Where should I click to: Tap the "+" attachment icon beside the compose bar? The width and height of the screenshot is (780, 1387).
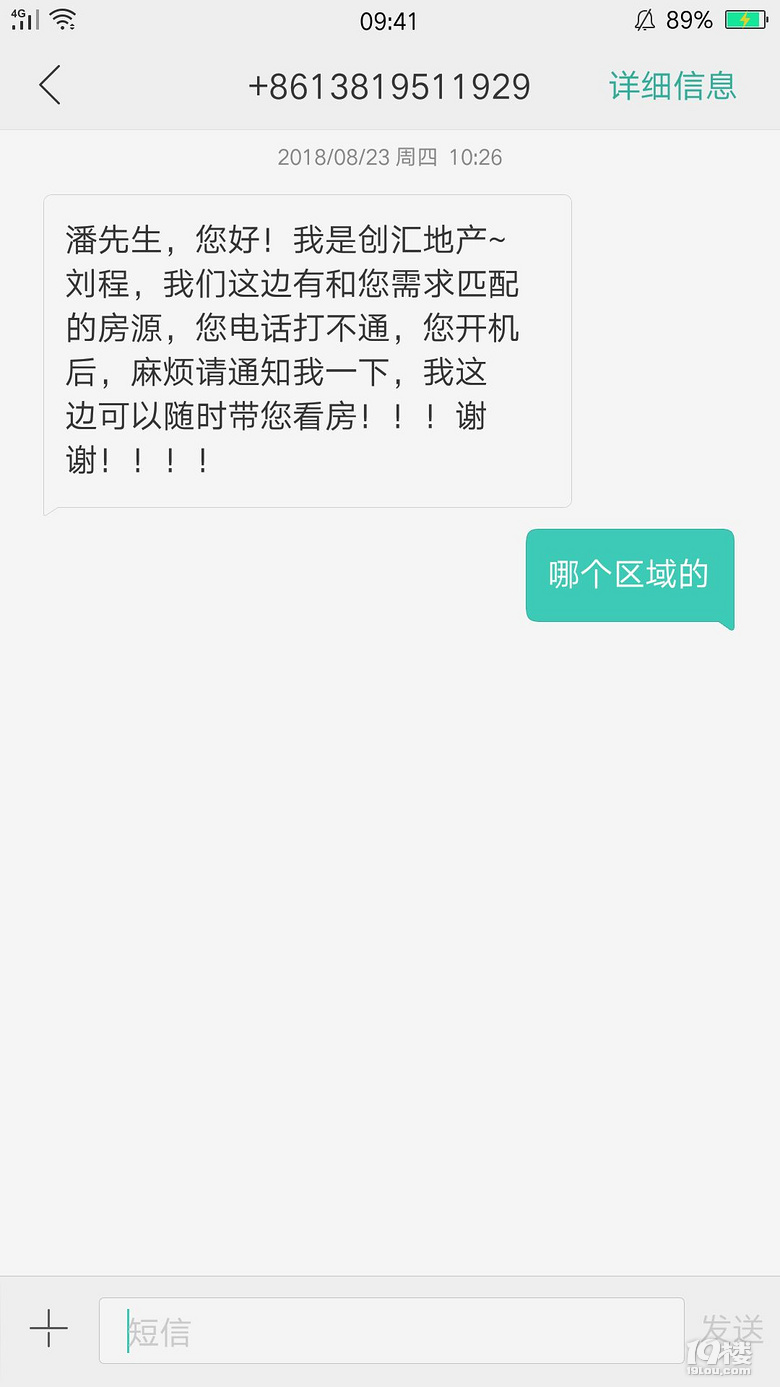(x=47, y=1331)
